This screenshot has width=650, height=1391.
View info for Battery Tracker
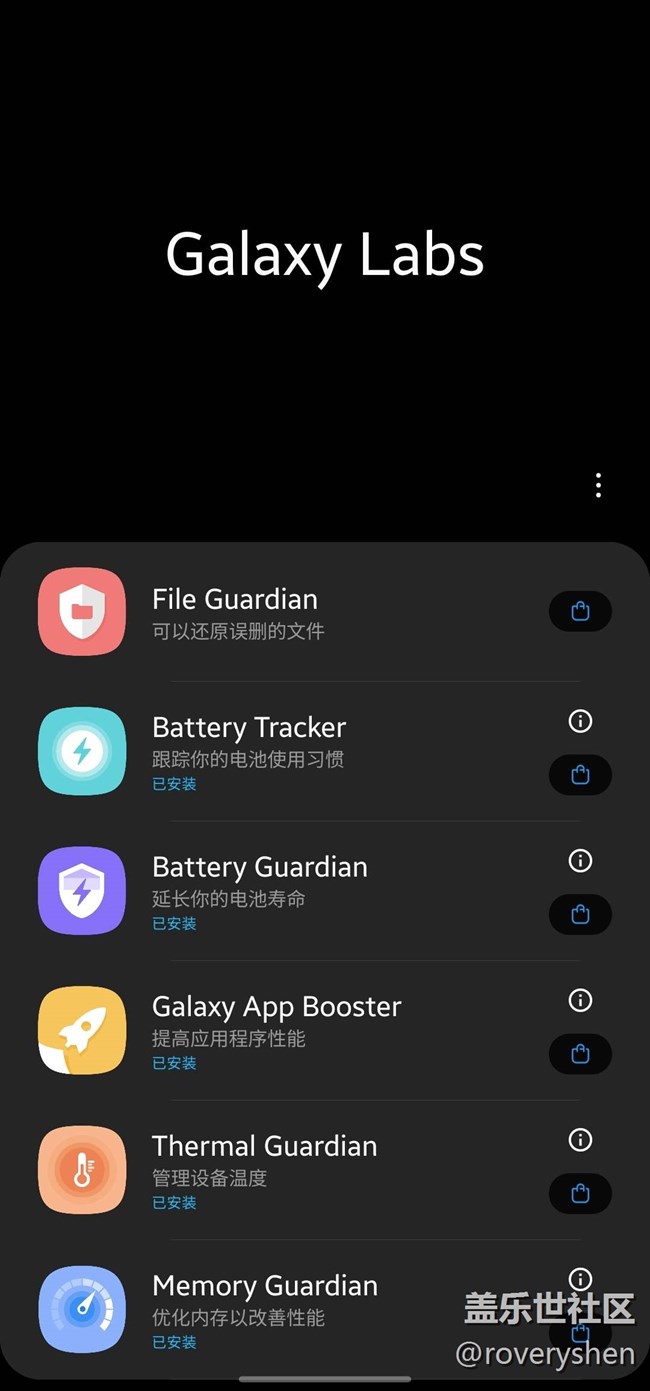(x=580, y=721)
